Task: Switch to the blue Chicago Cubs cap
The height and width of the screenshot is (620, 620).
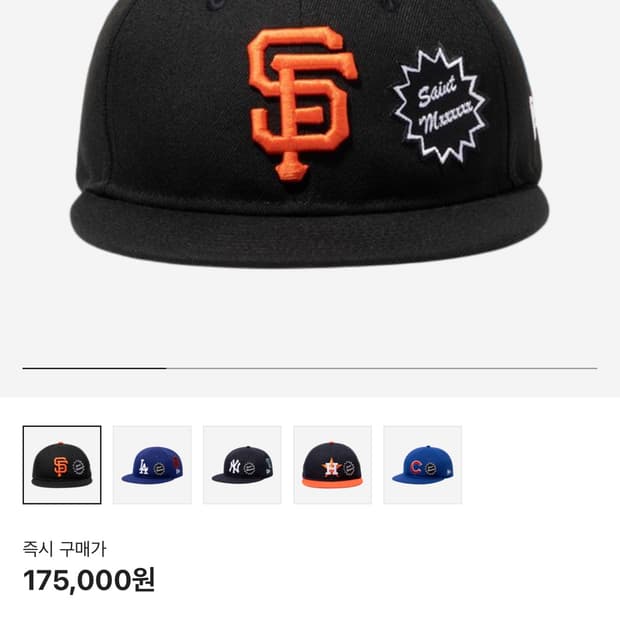Action: click(422, 465)
